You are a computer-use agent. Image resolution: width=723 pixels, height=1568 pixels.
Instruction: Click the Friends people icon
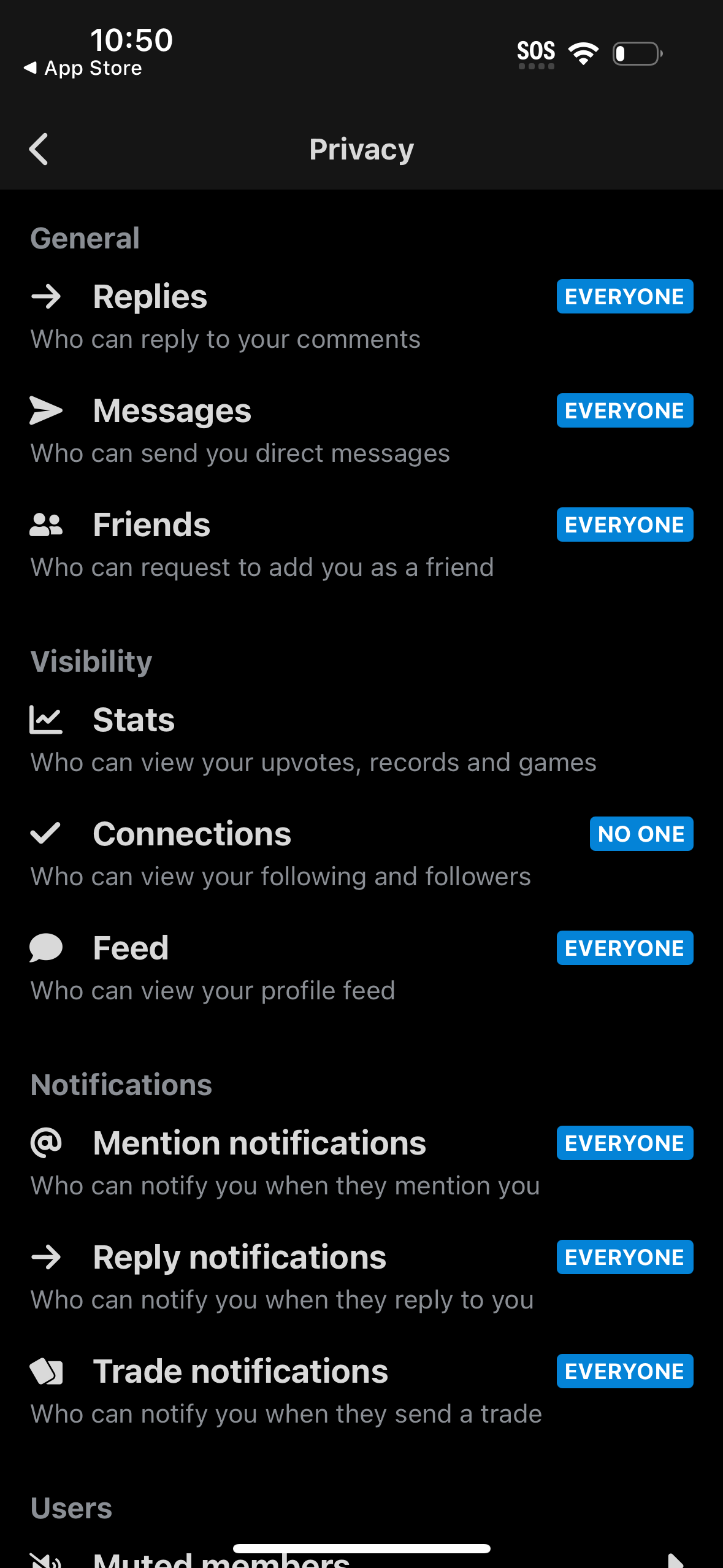(x=45, y=525)
